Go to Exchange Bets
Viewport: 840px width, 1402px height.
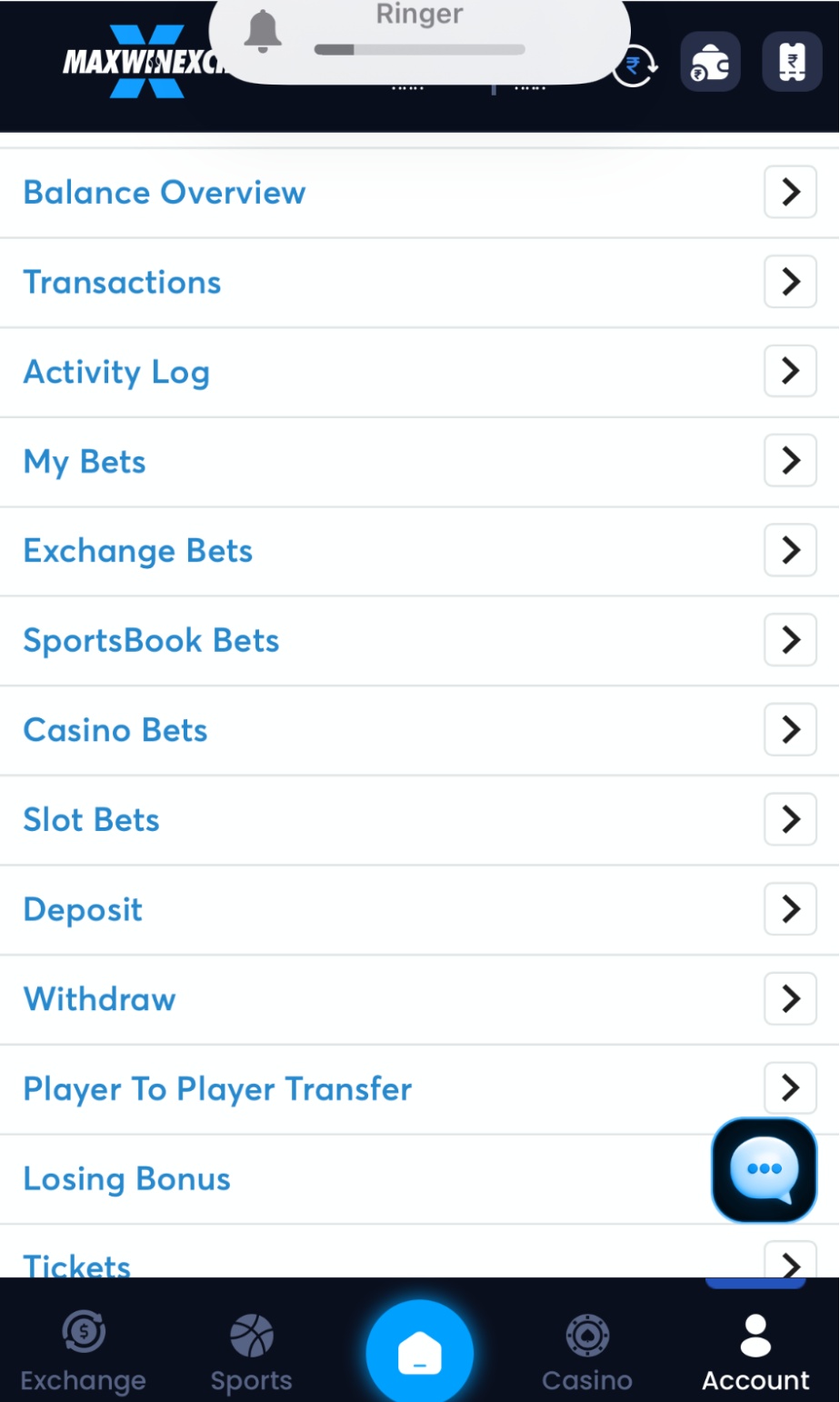138,551
